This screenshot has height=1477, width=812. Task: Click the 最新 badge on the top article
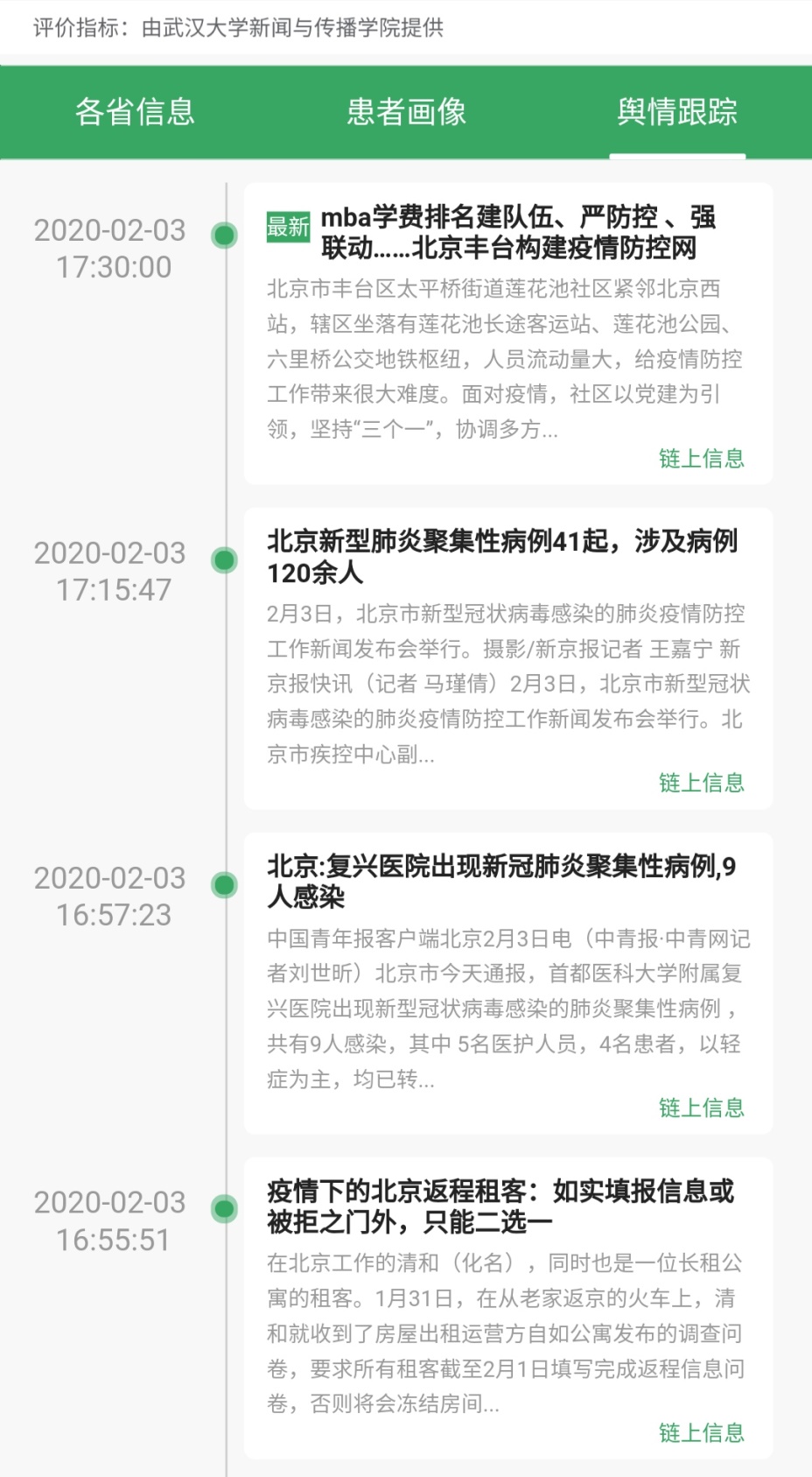pyautogui.click(x=289, y=227)
